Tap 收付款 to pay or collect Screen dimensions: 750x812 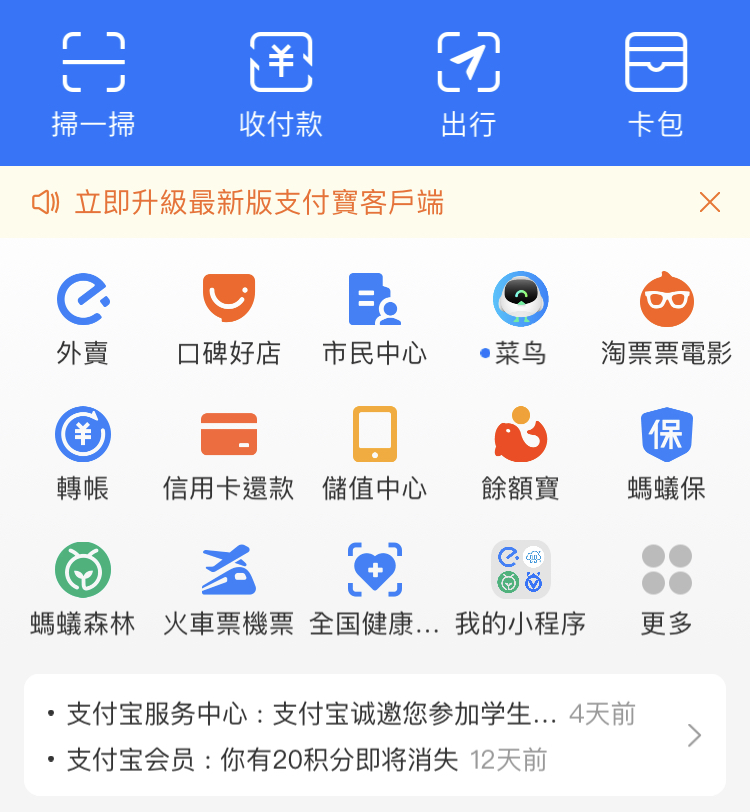(x=281, y=83)
